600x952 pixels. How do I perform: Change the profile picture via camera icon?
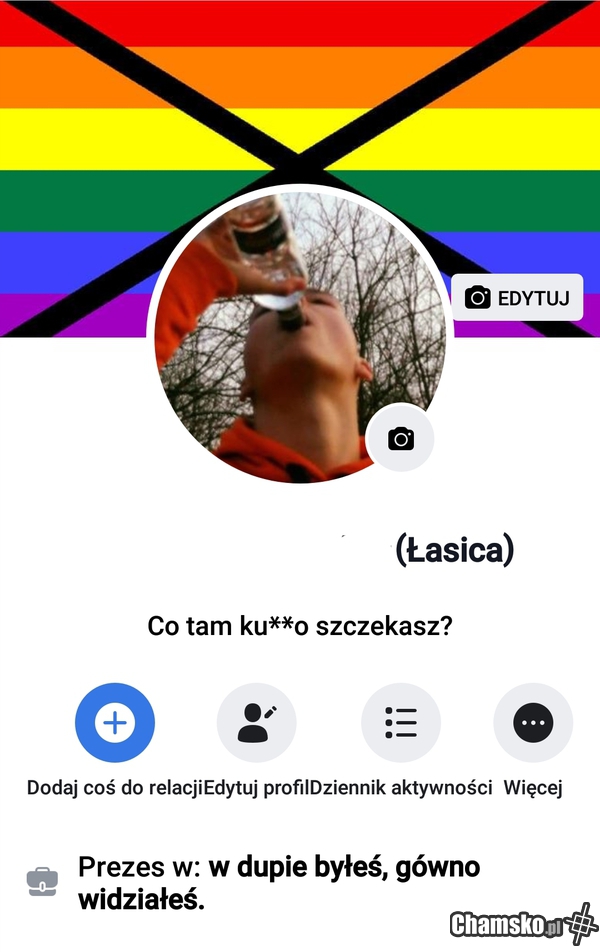401,438
